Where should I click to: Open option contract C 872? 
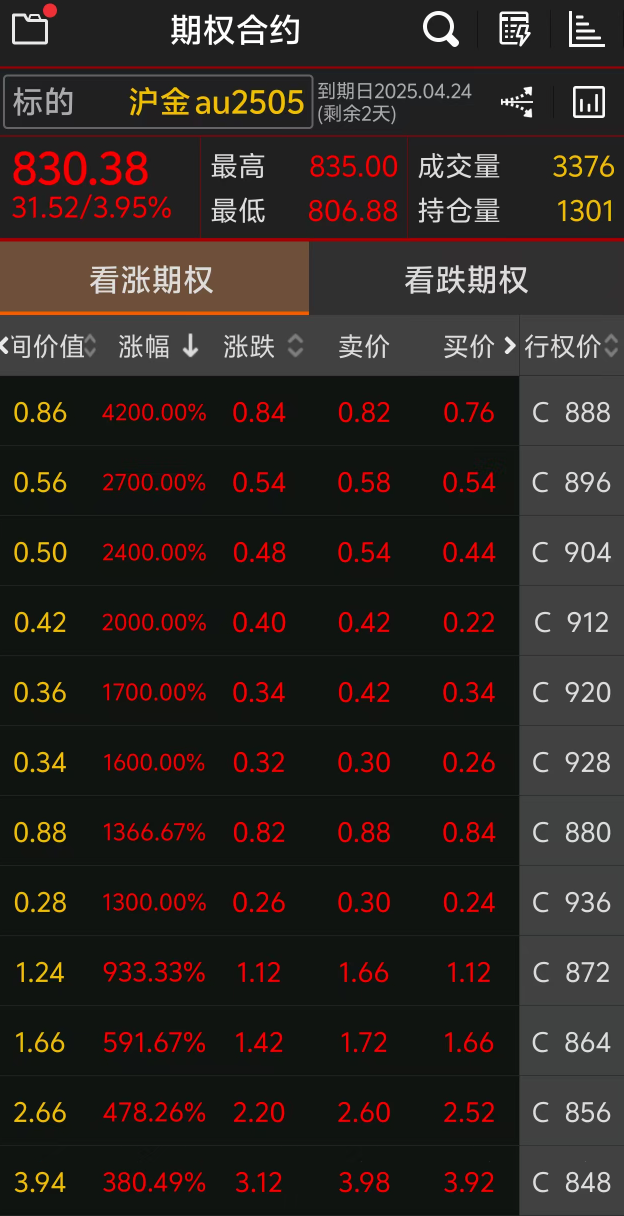click(x=571, y=972)
